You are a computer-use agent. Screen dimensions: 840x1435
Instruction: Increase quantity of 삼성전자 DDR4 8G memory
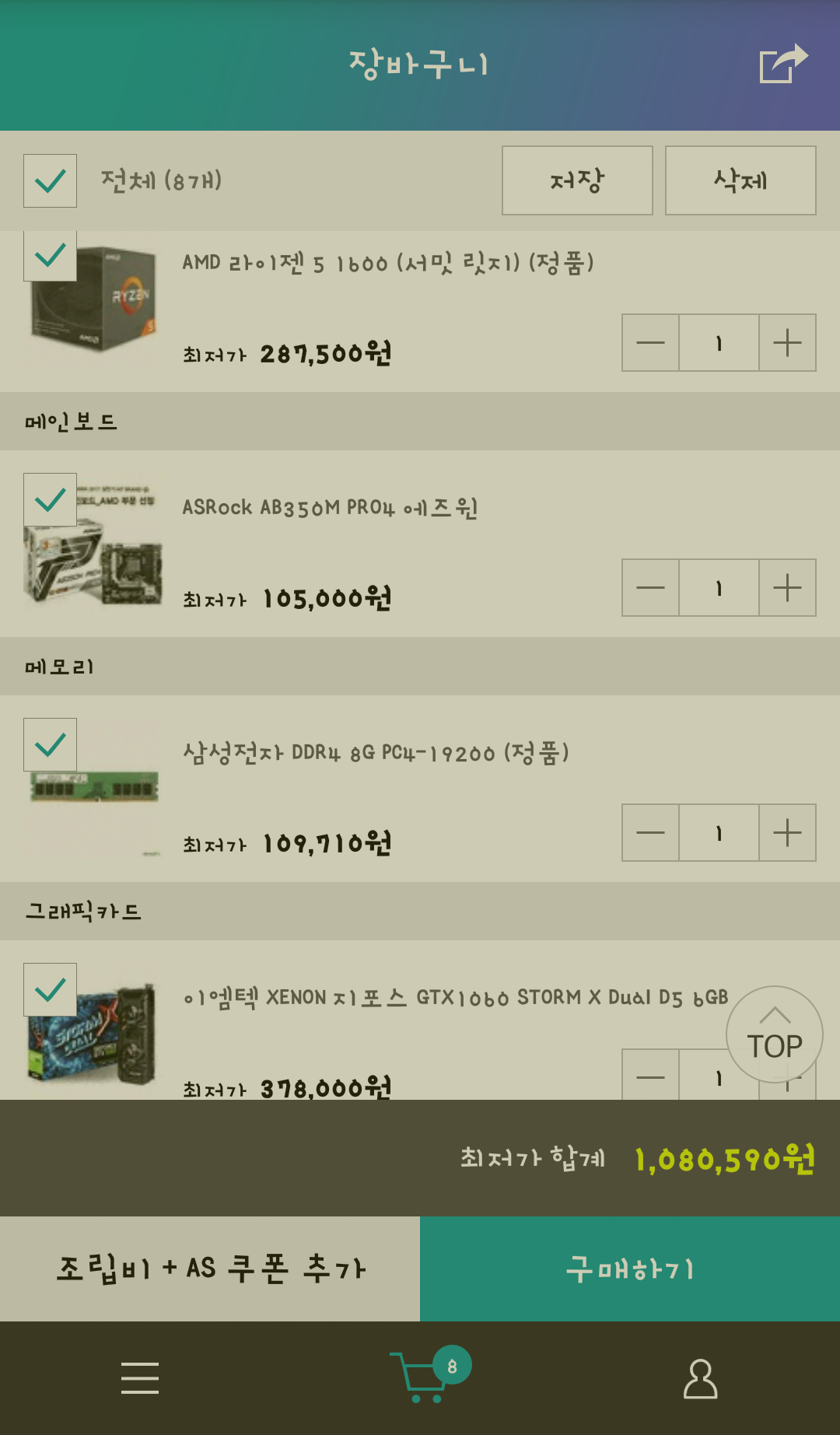pos(787,832)
